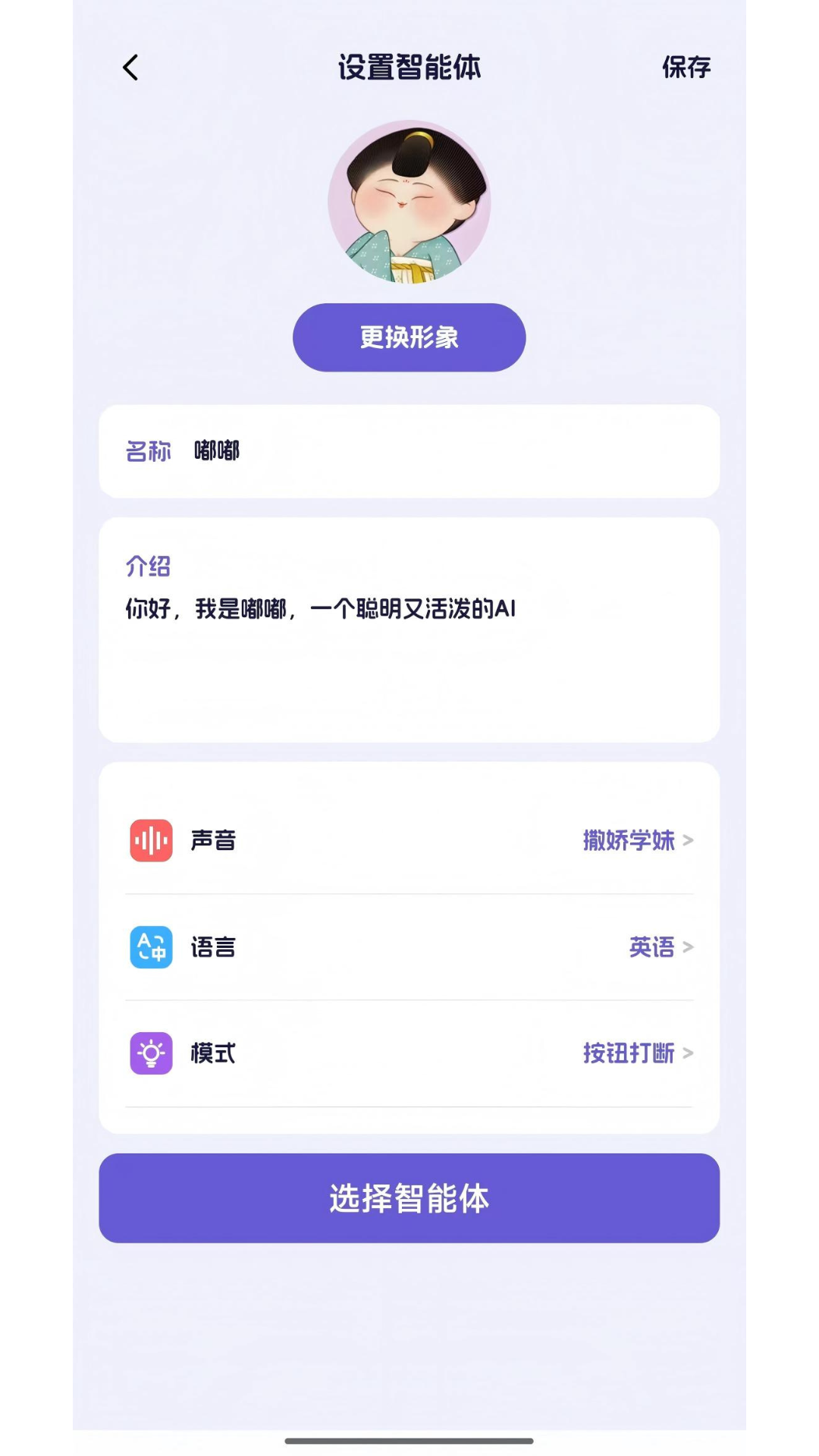Viewport: 819px width, 1456px height.
Task: Open the 声音 voice setting
Action: click(x=409, y=840)
